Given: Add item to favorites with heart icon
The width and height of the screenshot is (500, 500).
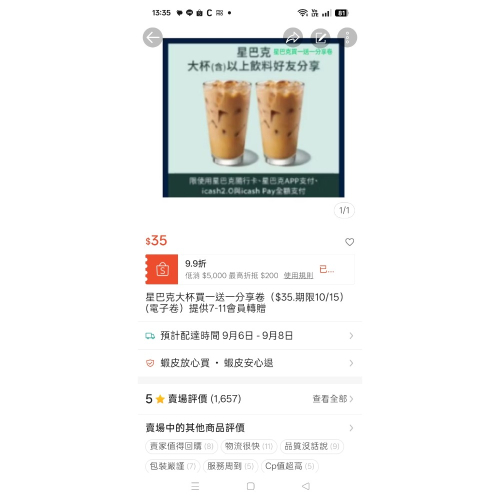Looking at the screenshot, I should (349, 242).
